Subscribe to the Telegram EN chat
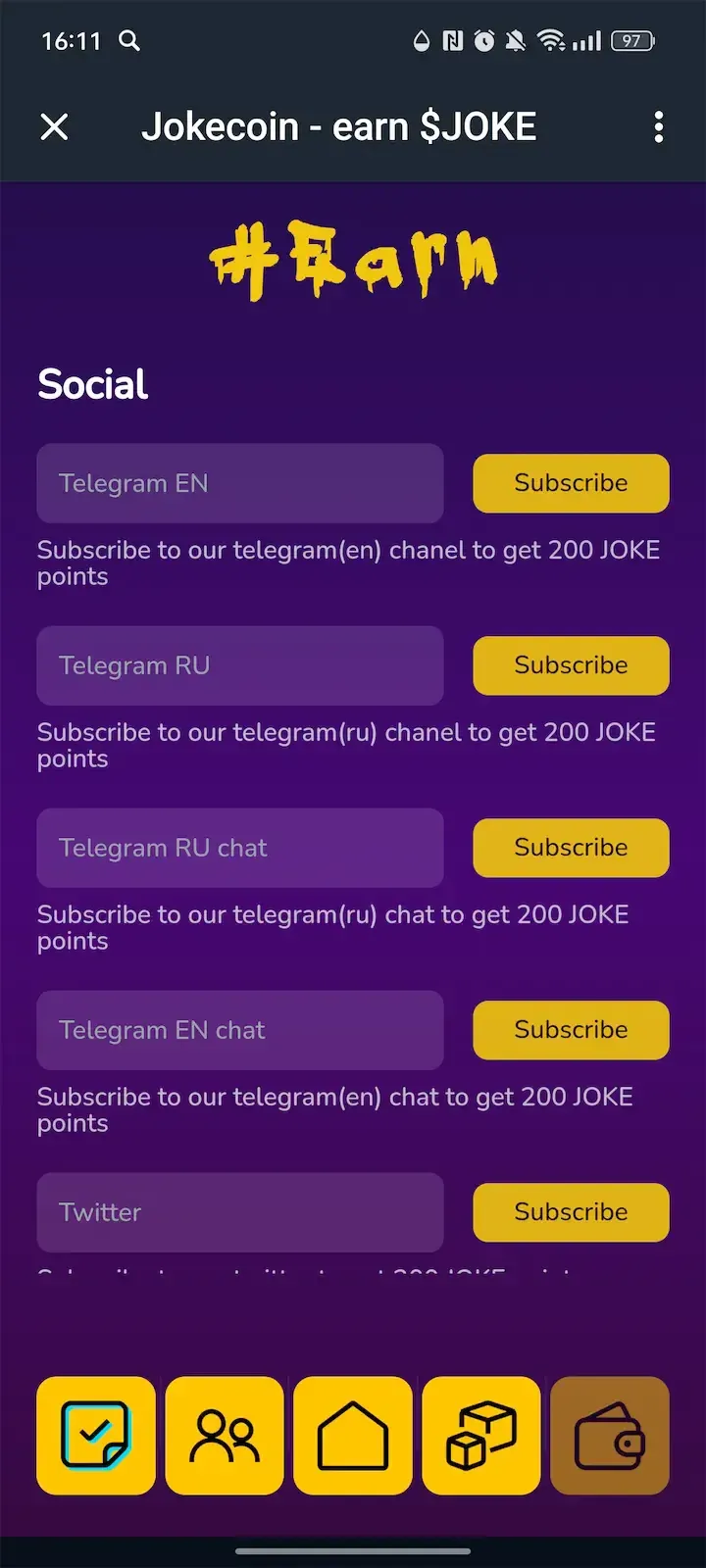This screenshot has width=706, height=1568. point(570,1029)
